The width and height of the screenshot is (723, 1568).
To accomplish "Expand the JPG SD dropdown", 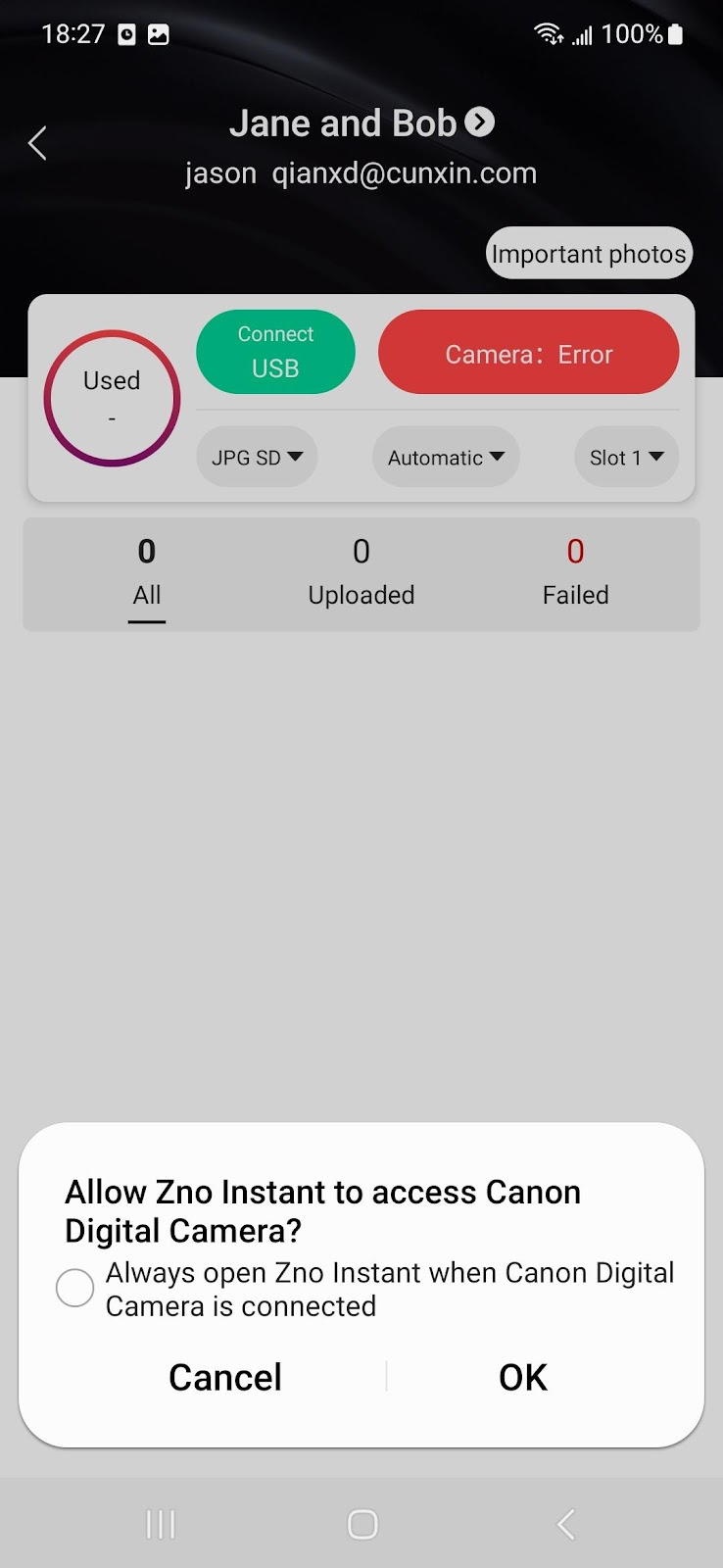I will point(257,458).
